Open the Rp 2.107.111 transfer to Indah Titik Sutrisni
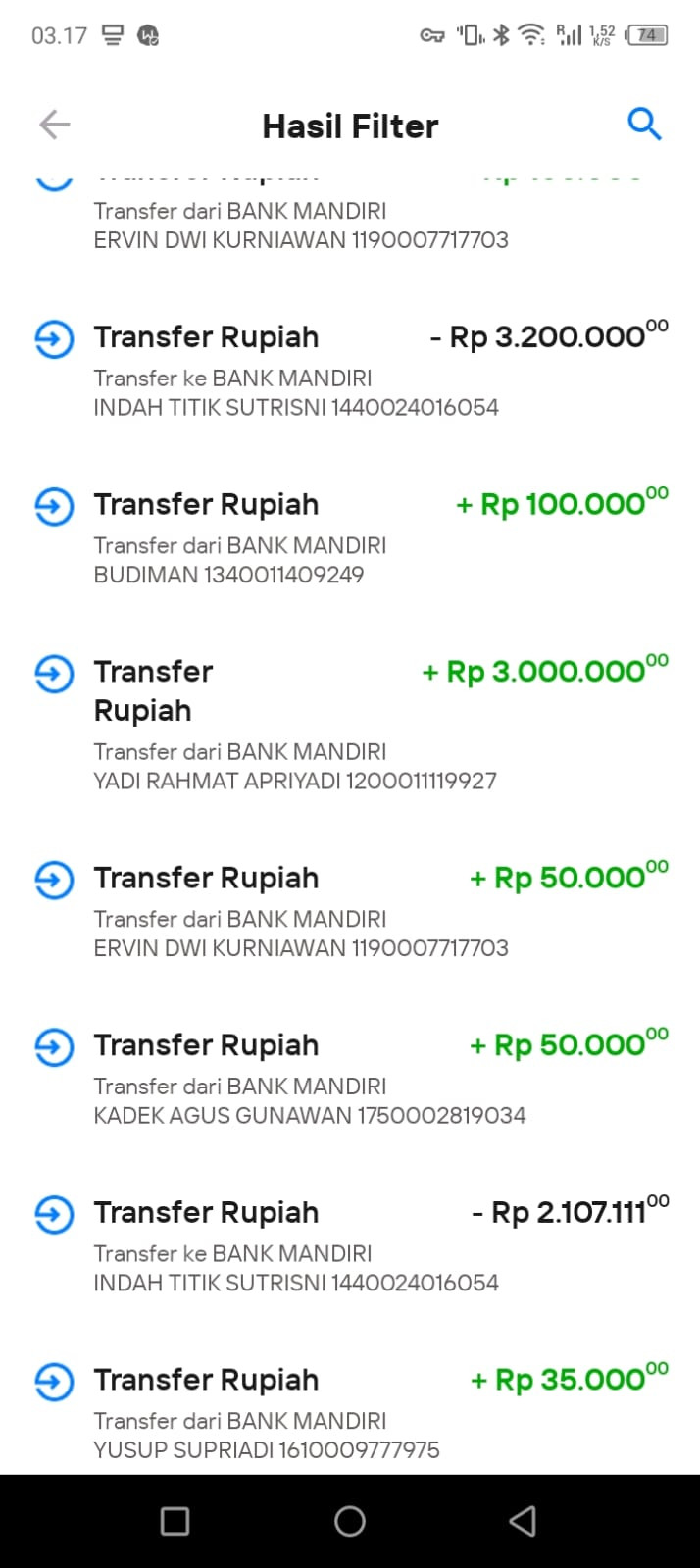 click(350, 1245)
